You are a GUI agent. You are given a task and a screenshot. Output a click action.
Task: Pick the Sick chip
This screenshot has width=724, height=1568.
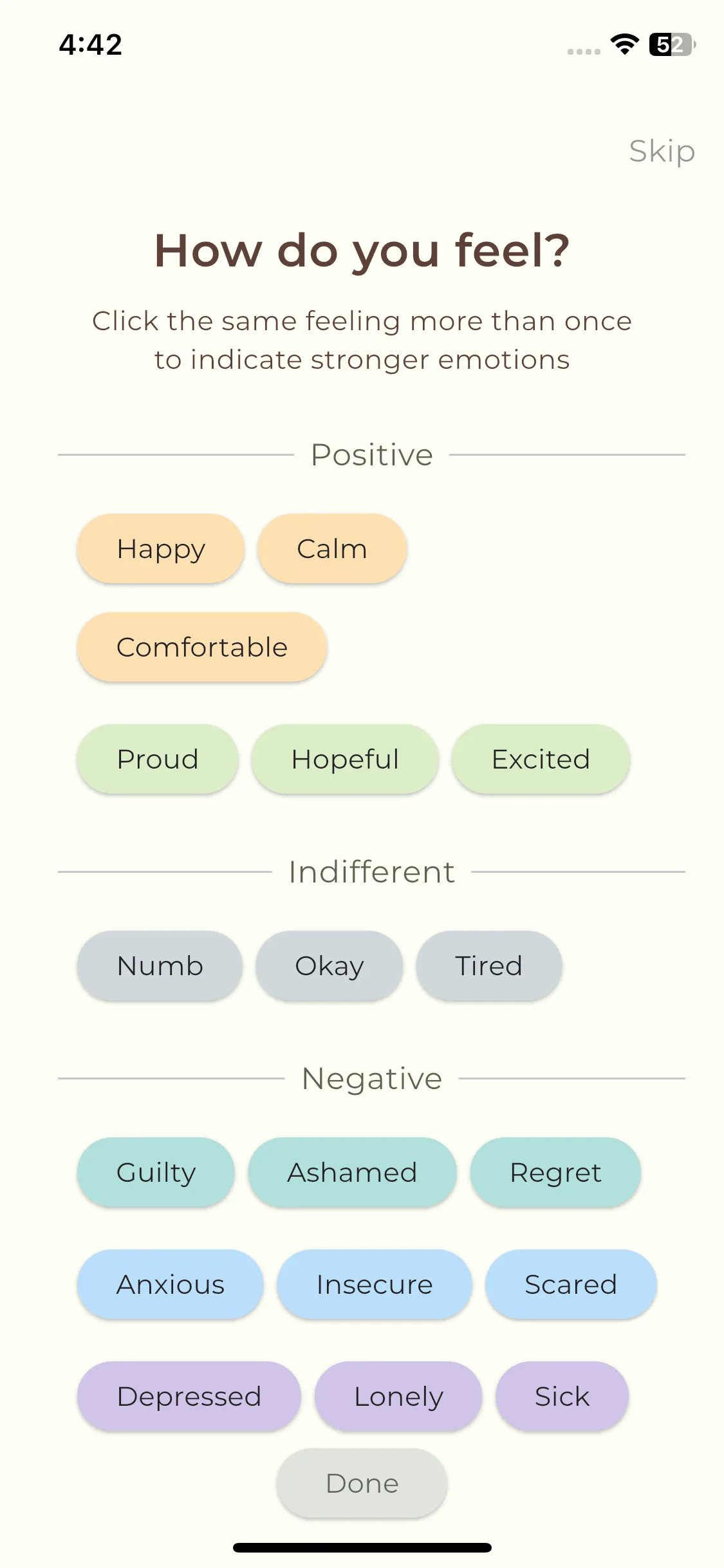[562, 1397]
